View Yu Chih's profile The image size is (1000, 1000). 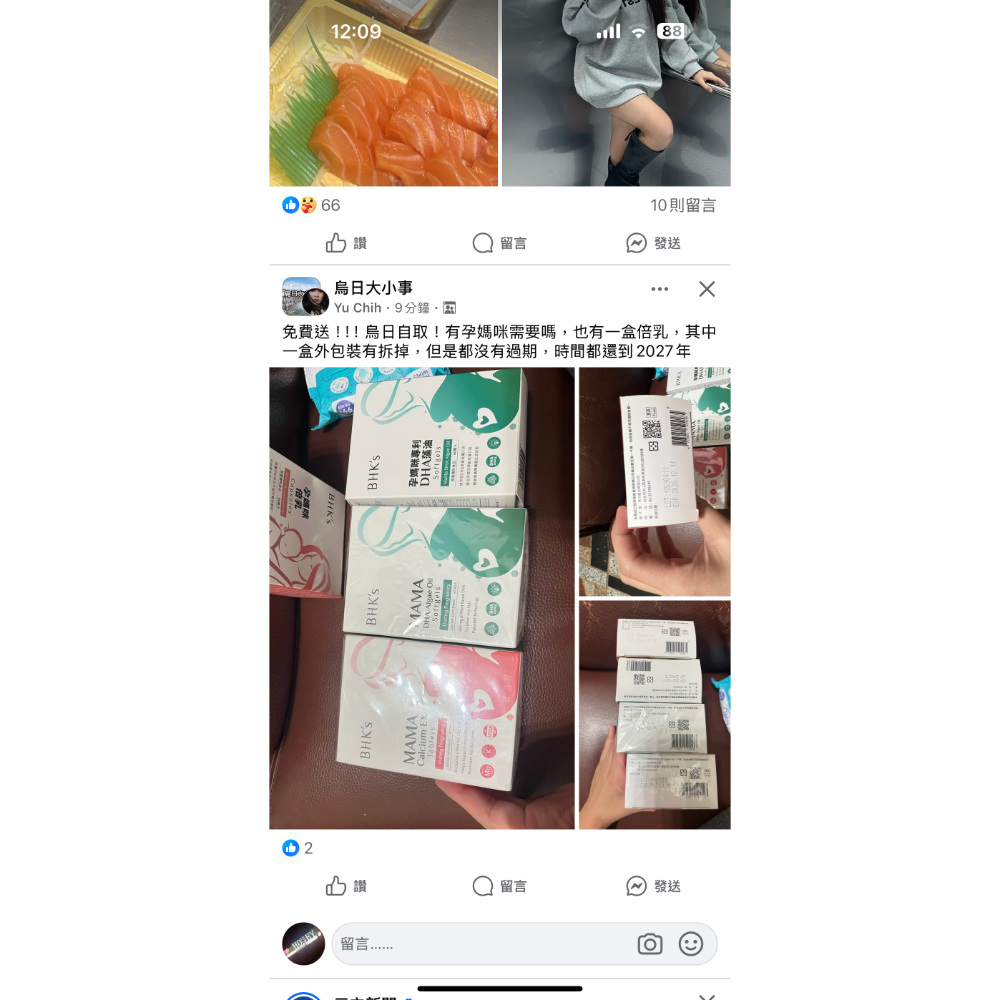tap(357, 308)
